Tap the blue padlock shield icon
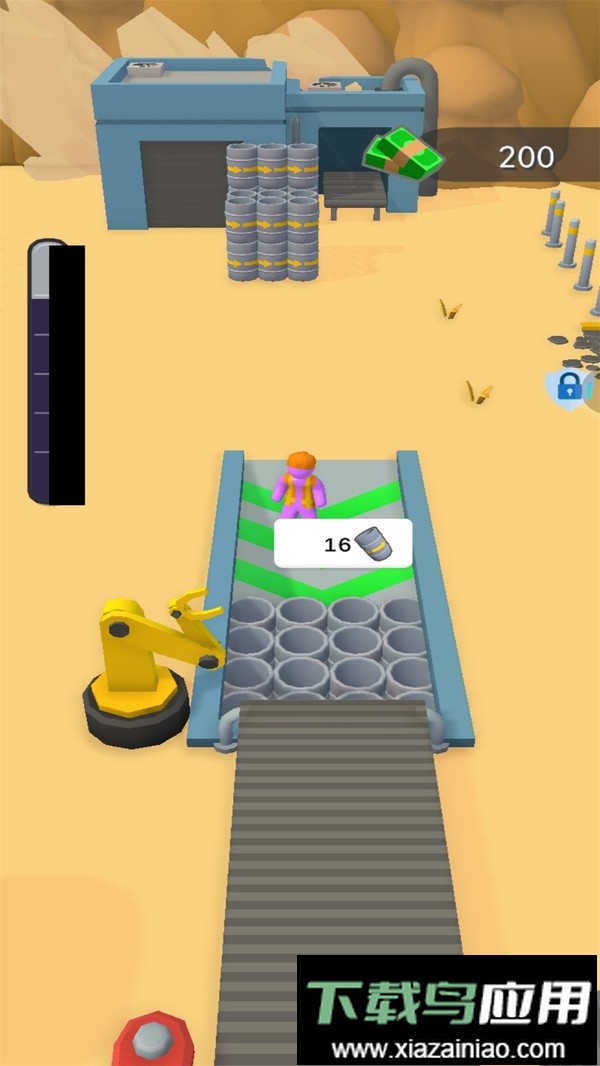Screen dimensions: 600x1066 (x=569, y=387)
